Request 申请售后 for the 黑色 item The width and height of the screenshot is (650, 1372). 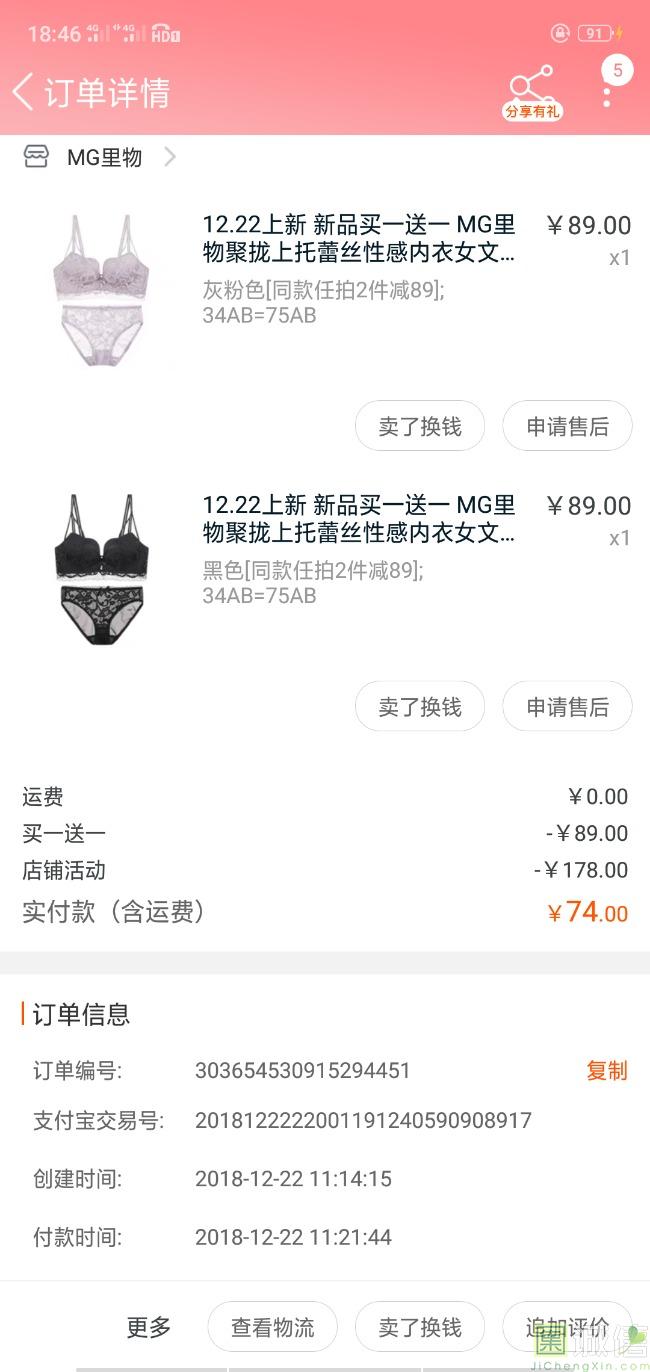(x=567, y=707)
